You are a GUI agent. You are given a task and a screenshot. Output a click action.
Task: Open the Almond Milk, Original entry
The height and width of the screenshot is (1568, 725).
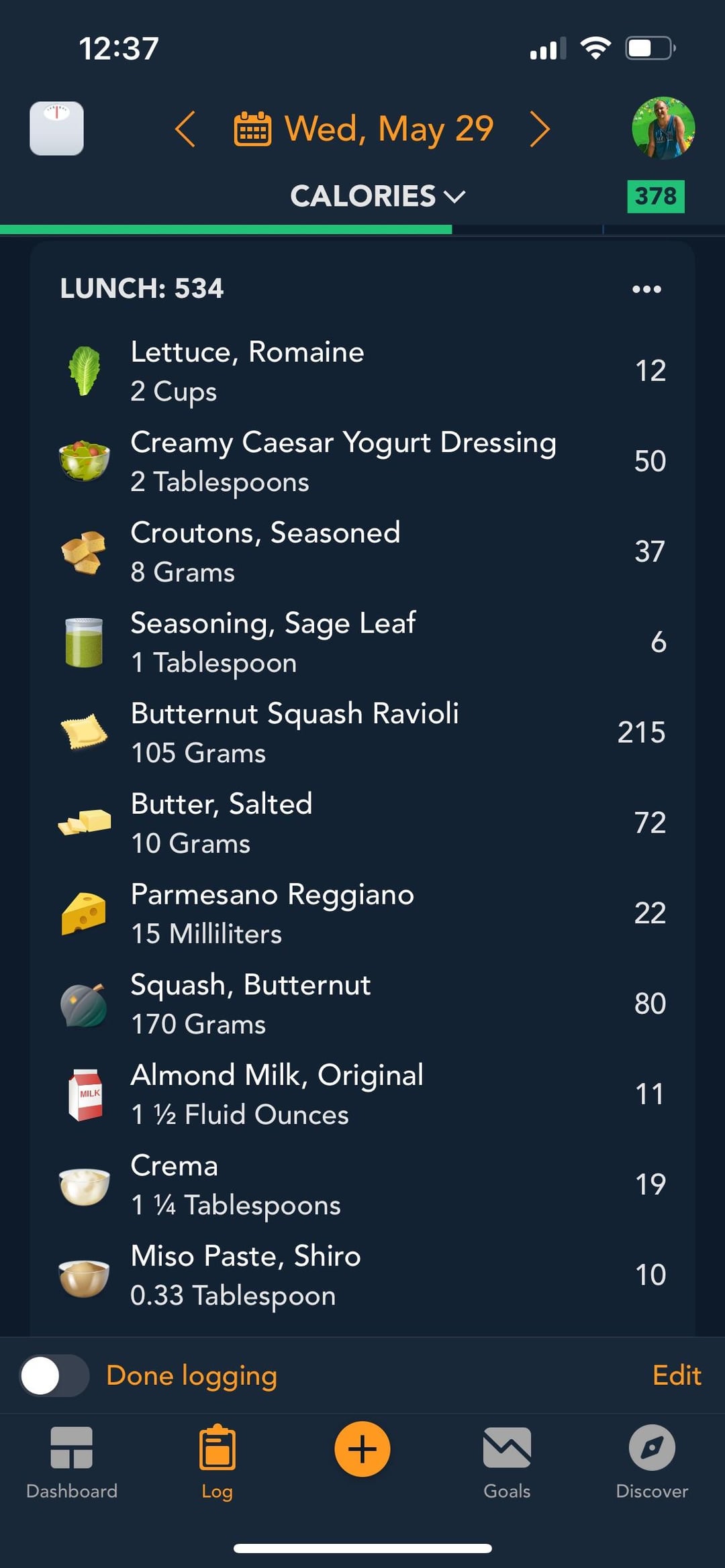point(362,1094)
